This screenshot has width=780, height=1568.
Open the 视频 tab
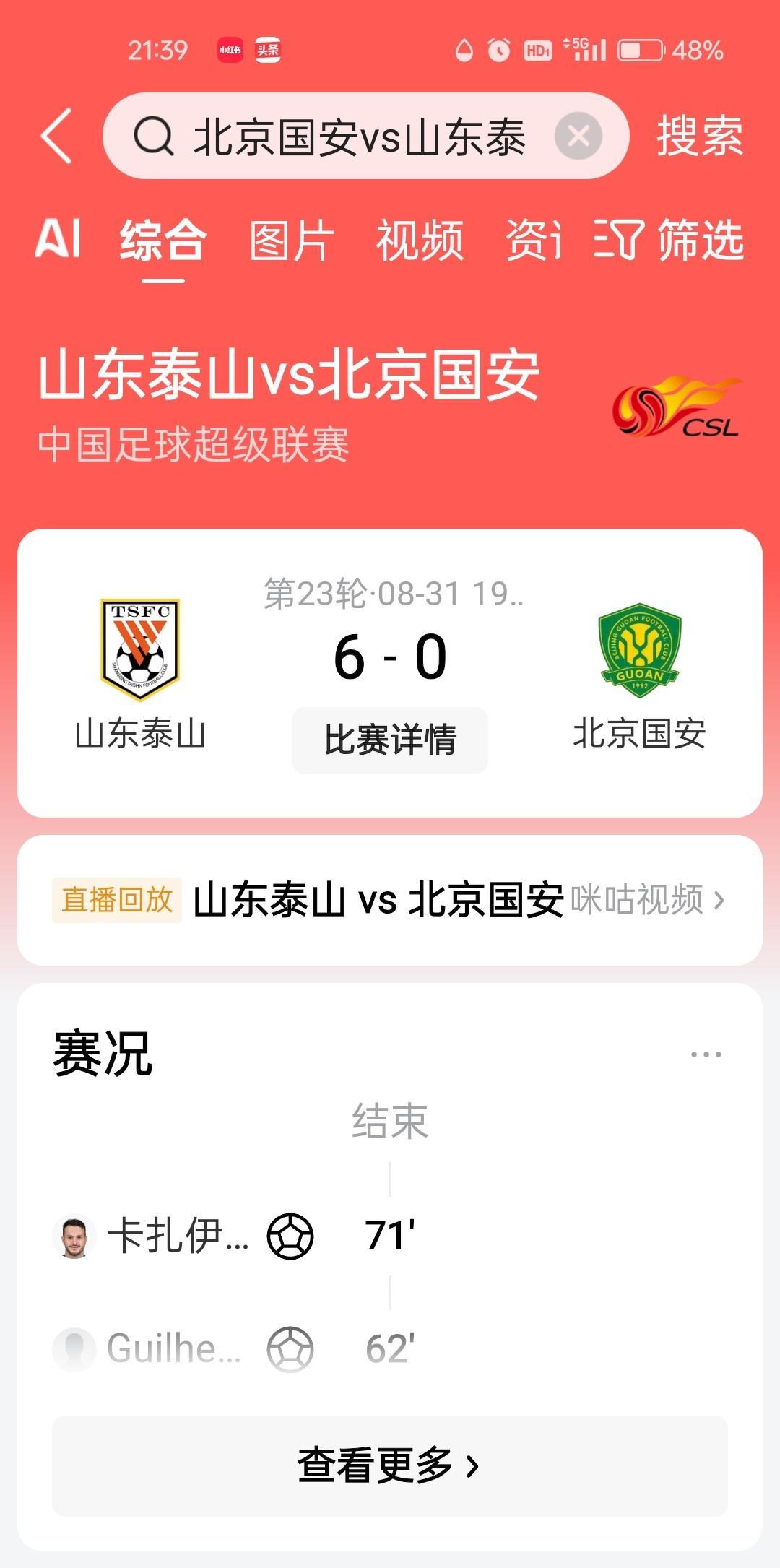(x=420, y=241)
